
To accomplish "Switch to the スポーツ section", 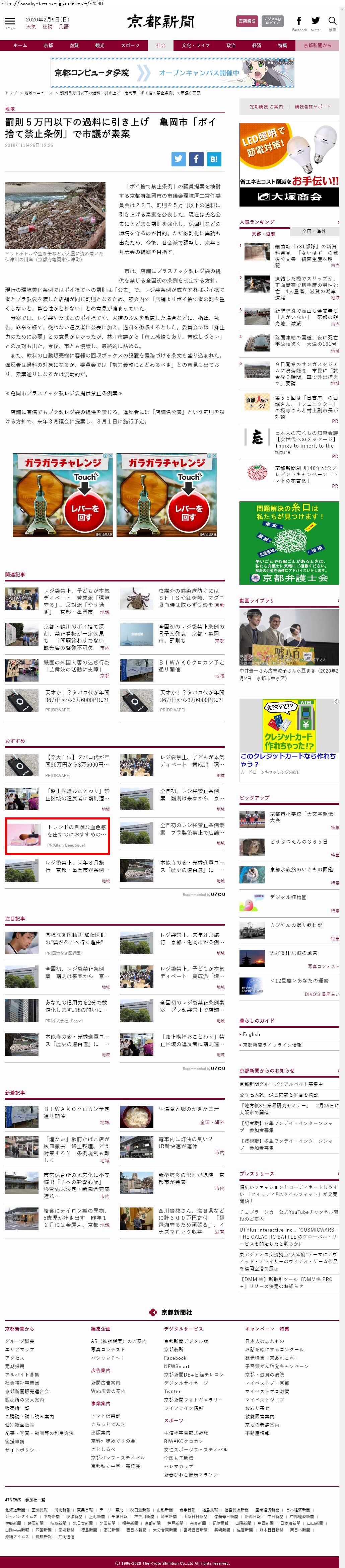I will coord(130,46).
